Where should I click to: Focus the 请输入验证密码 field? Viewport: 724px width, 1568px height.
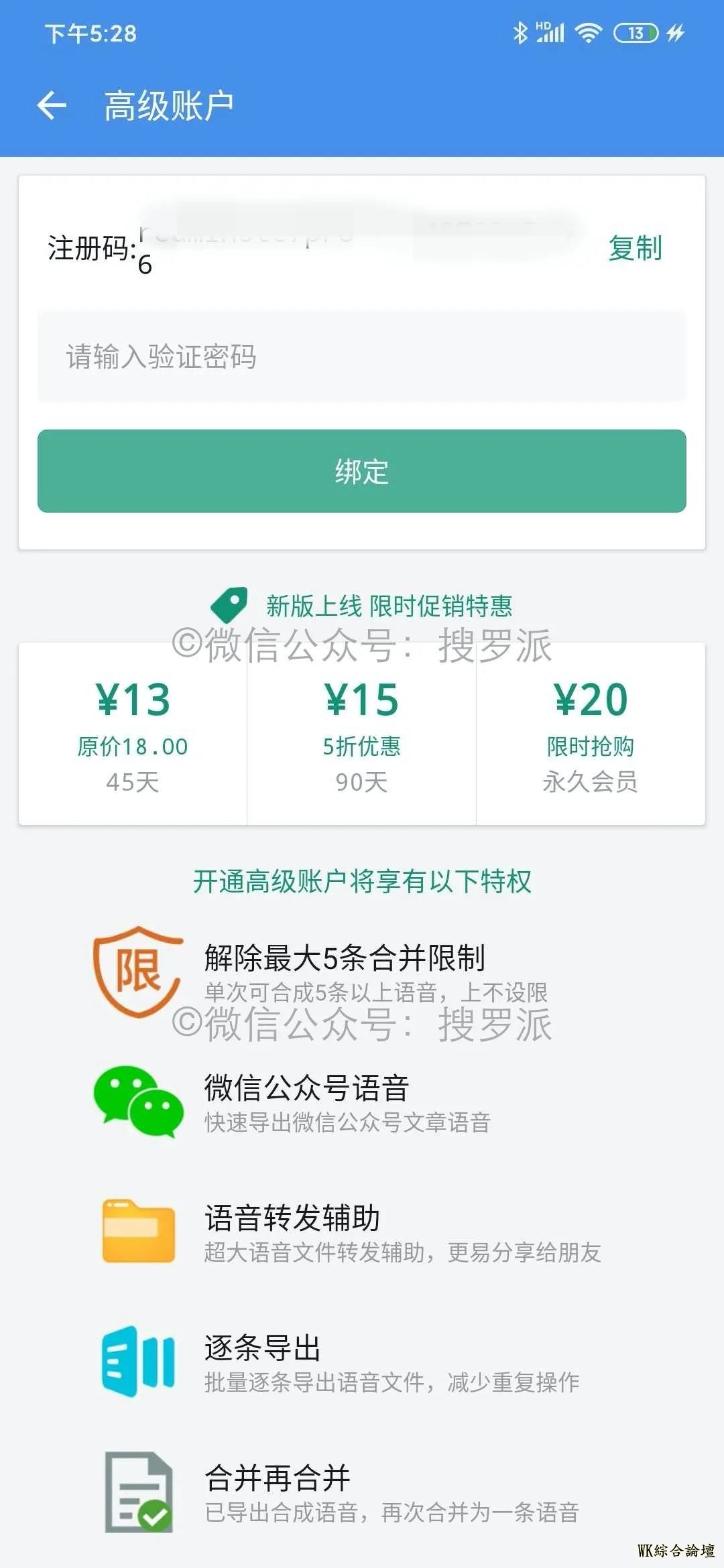pos(362,356)
